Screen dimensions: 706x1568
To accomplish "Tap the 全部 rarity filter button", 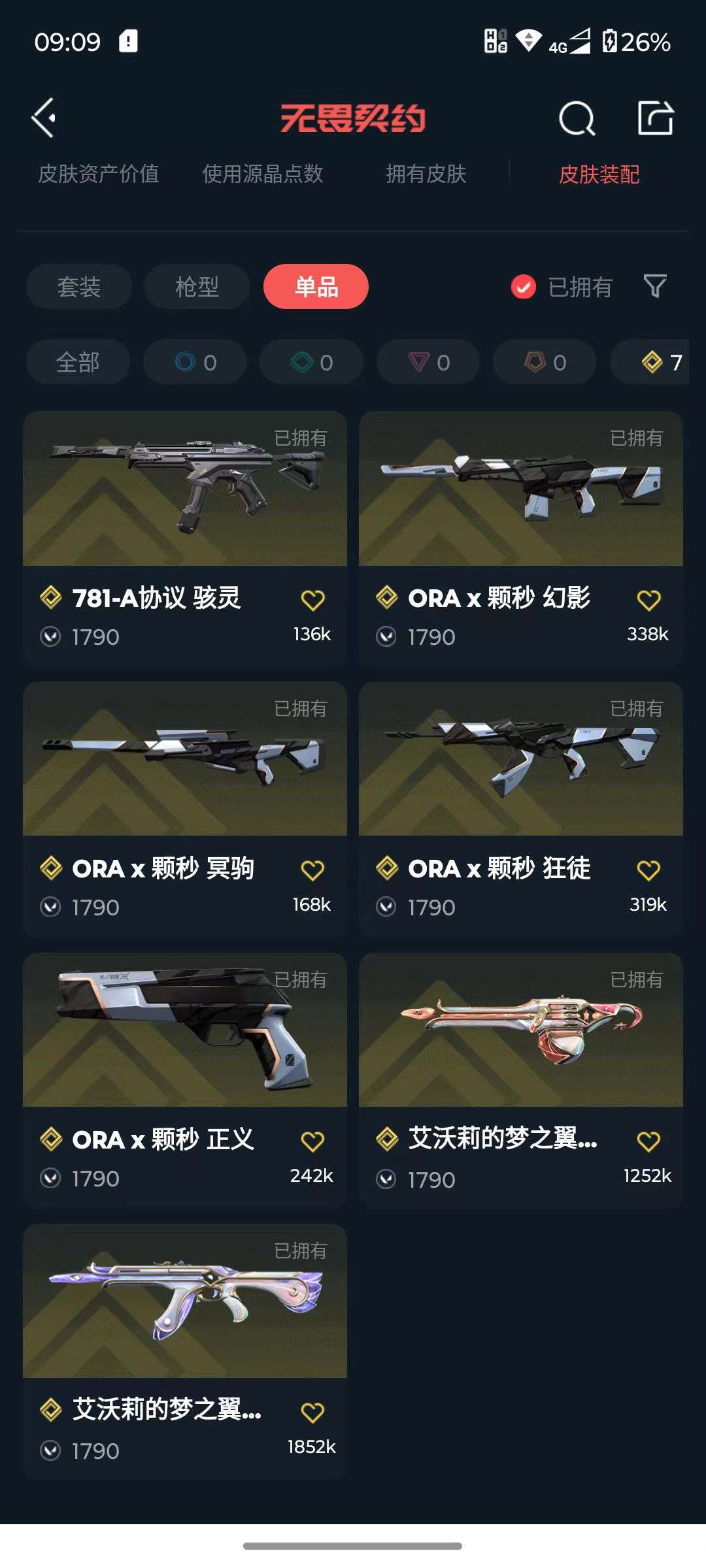I will pos(77,363).
